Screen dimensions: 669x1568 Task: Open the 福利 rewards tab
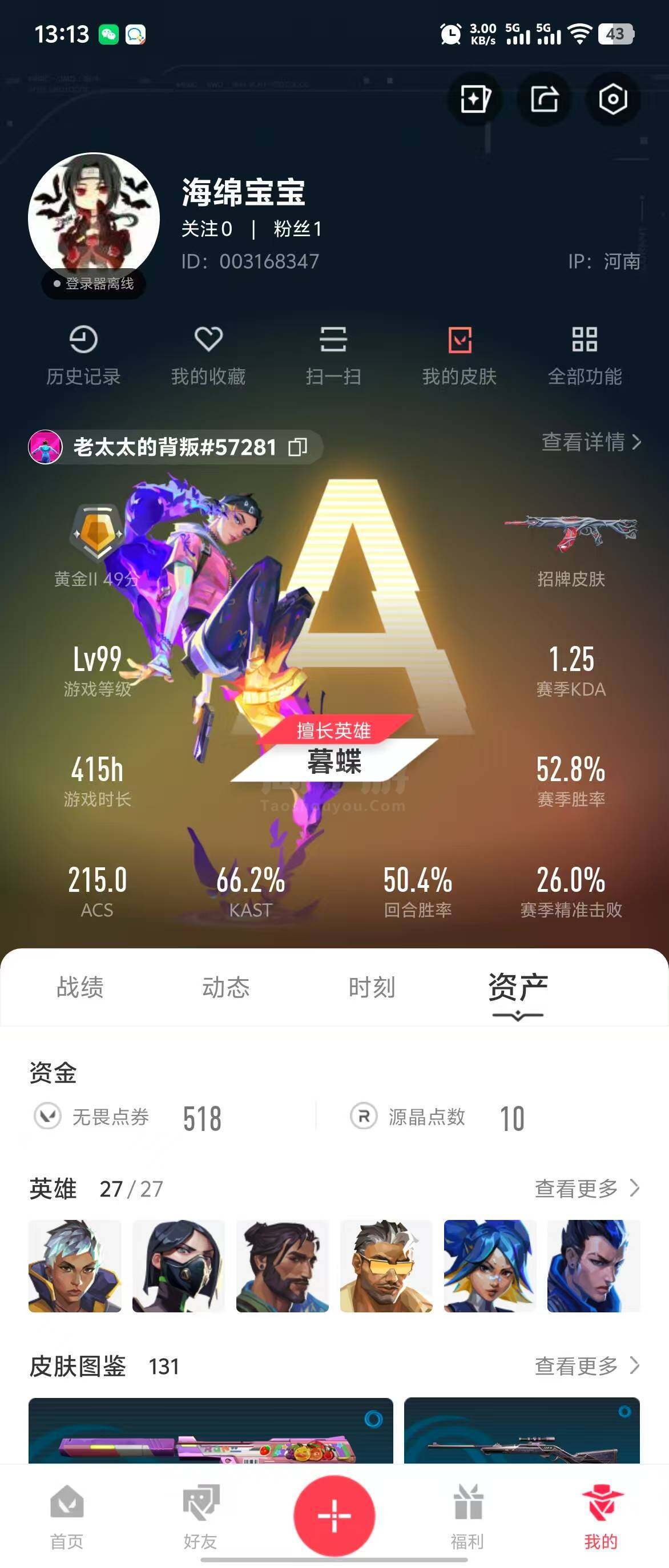(468, 1516)
